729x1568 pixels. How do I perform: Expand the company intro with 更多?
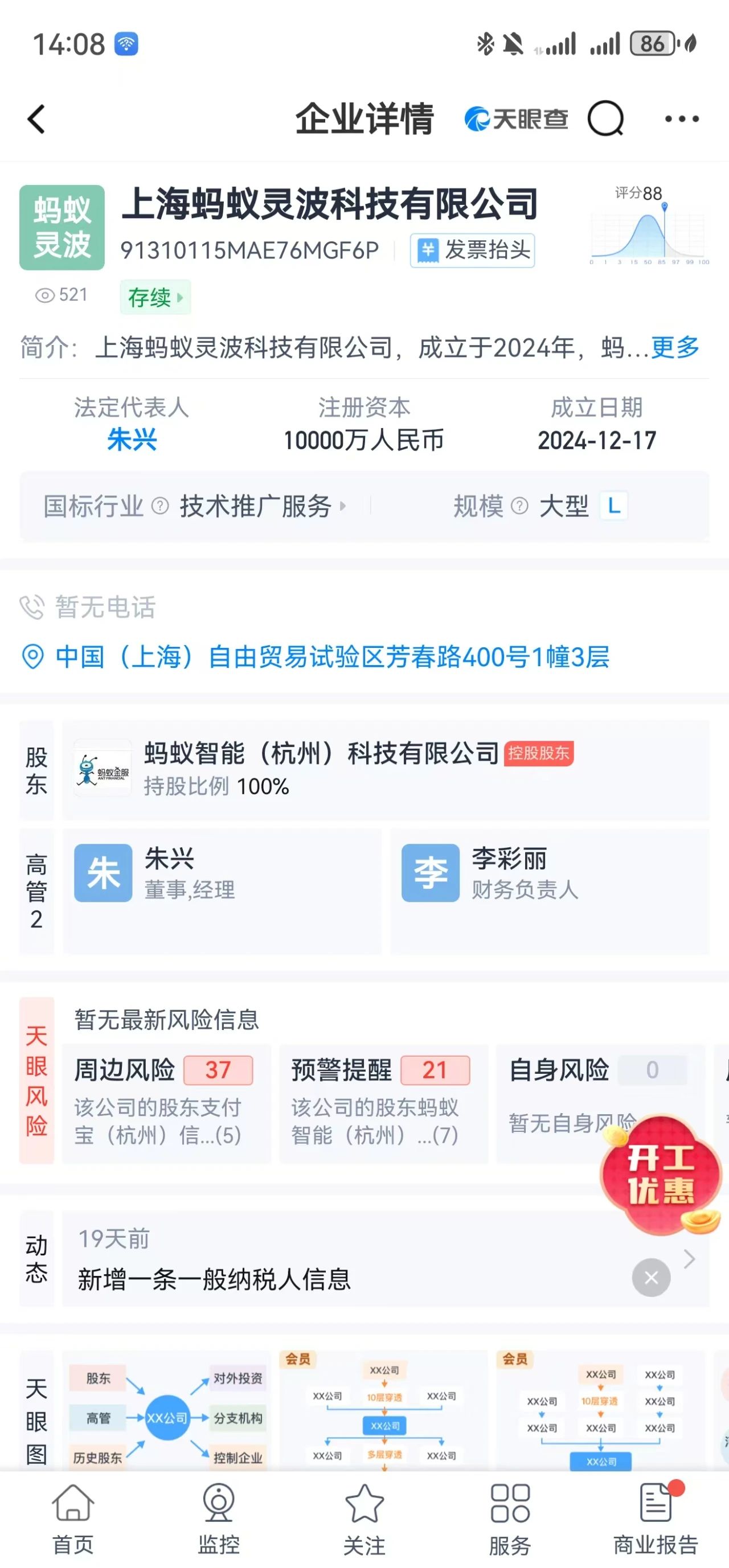coord(675,347)
